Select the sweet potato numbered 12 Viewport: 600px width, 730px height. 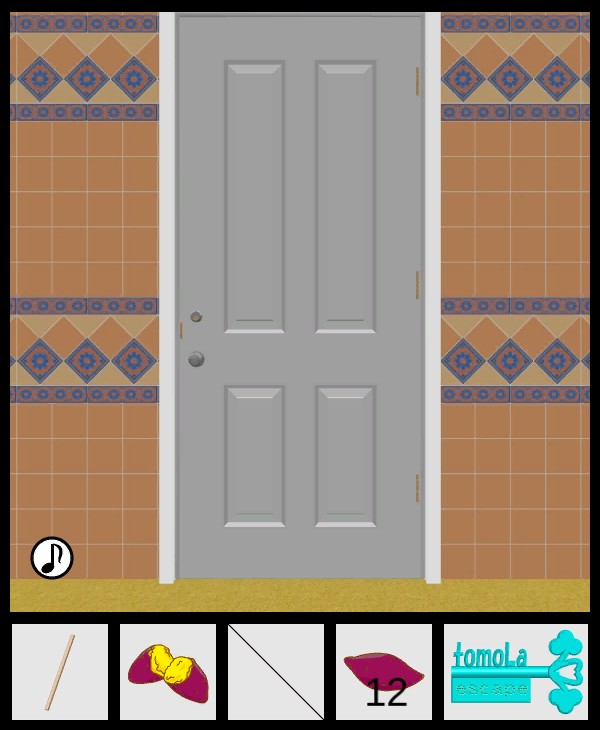384,672
